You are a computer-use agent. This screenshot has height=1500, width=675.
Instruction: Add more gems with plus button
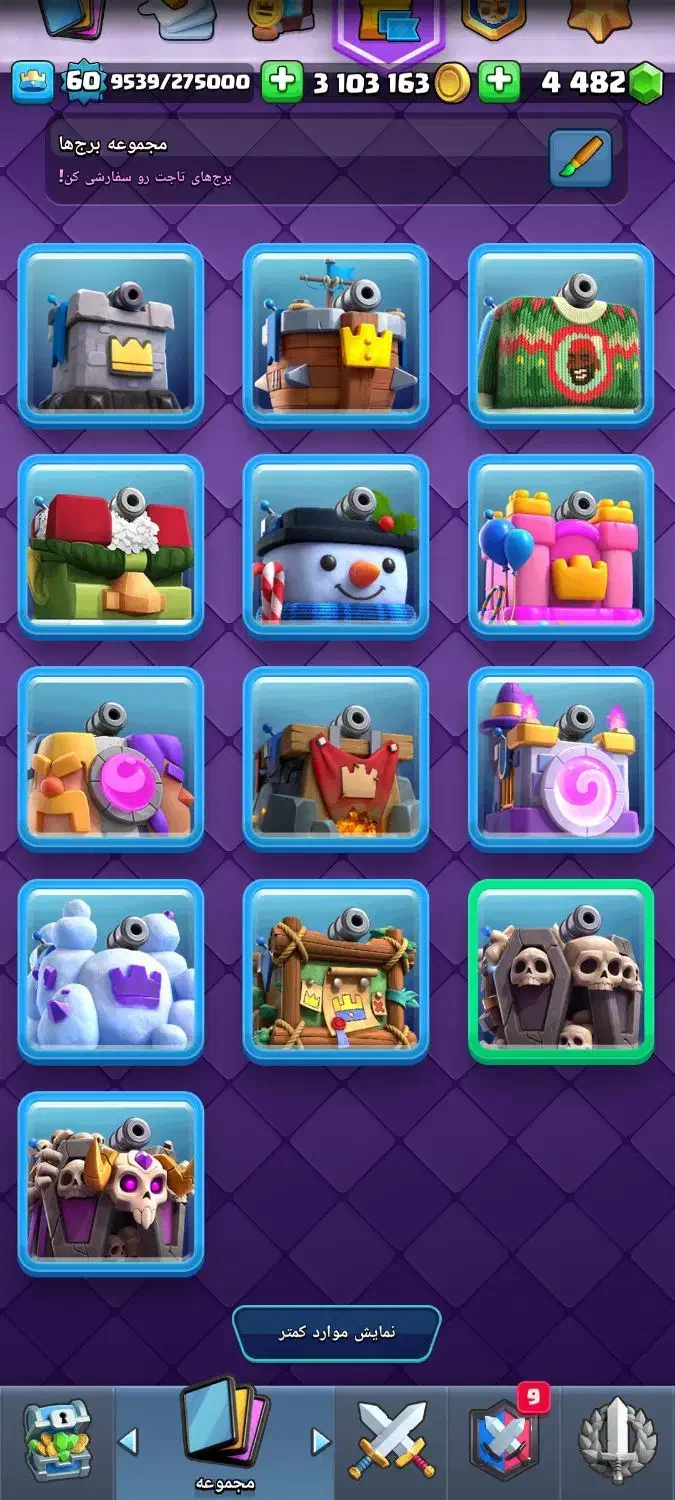tap(498, 83)
